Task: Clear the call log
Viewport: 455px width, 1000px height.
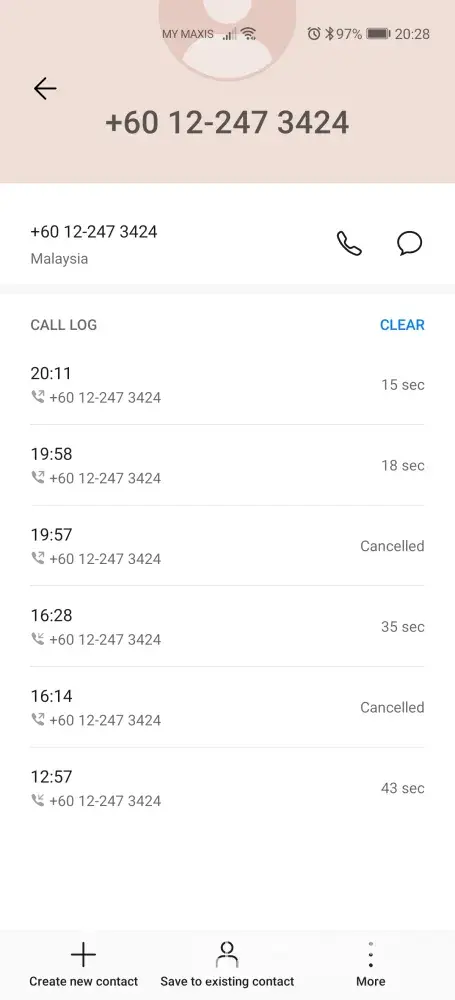Action: 402,325
